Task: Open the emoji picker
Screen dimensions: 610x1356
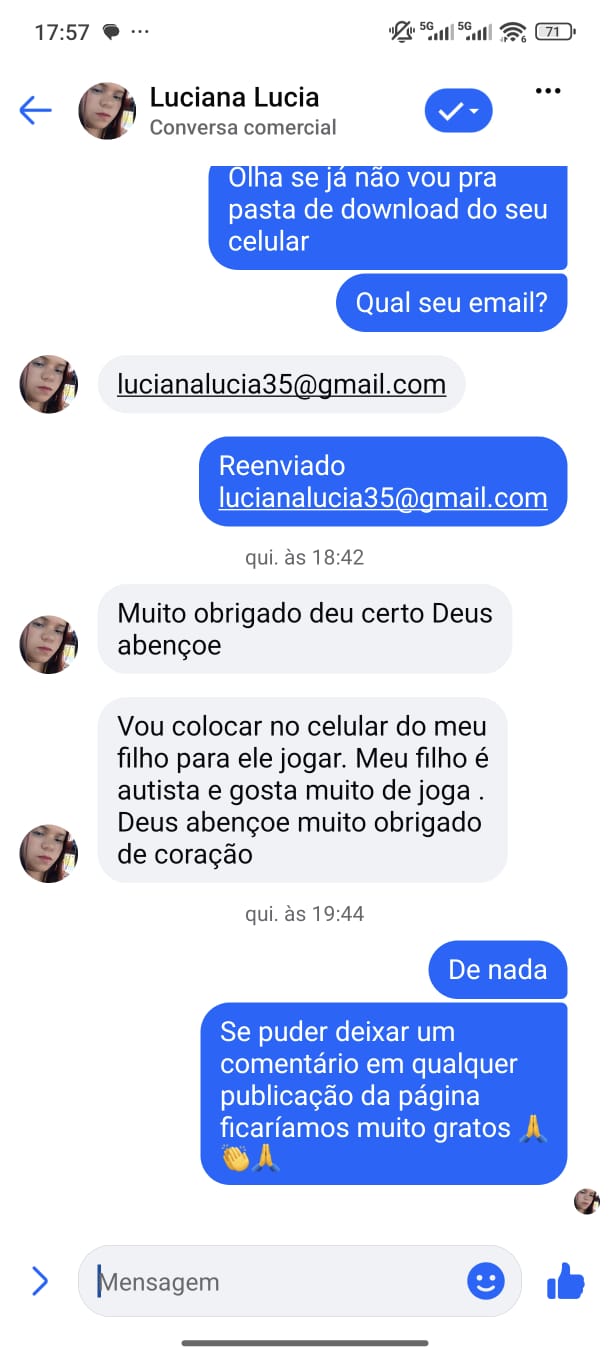Action: point(486,1281)
